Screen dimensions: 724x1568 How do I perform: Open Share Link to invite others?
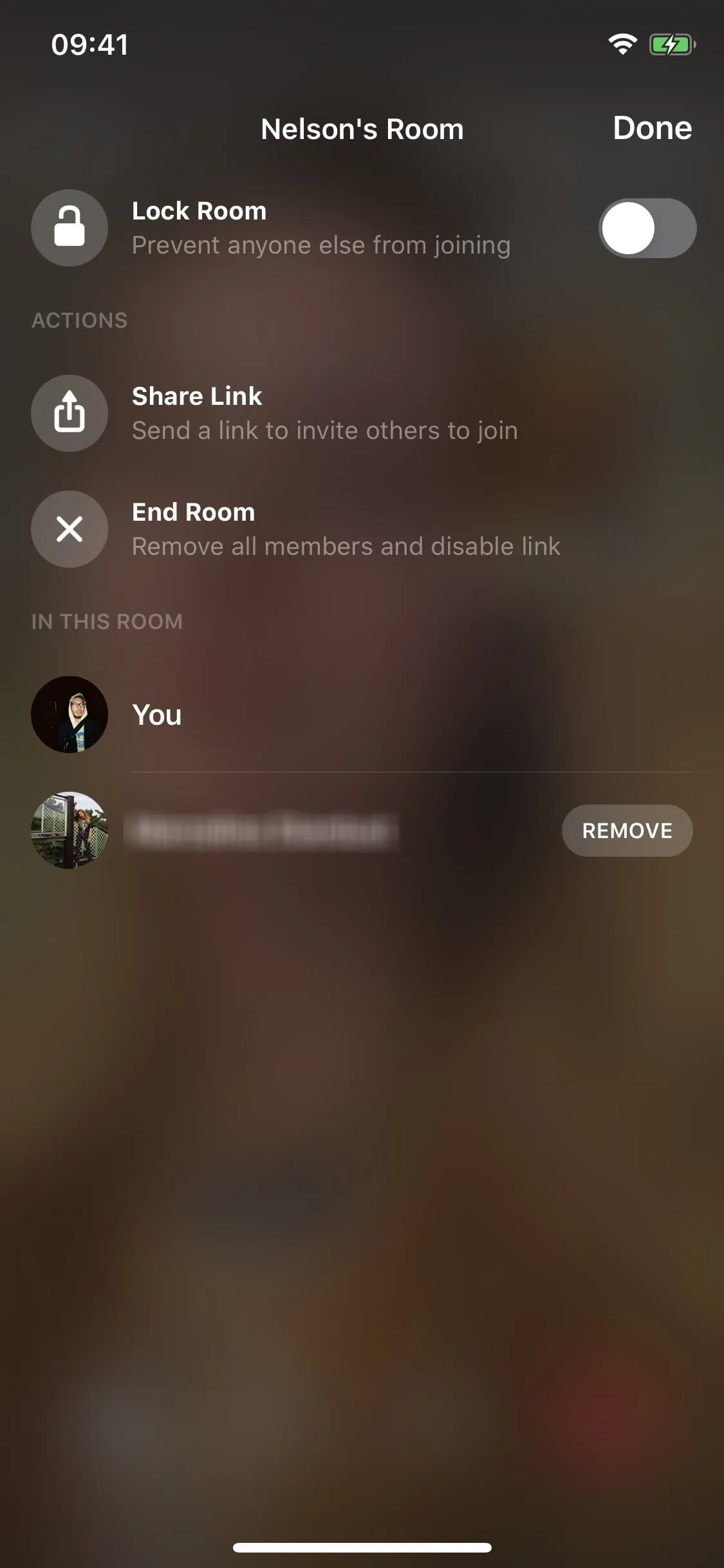[x=362, y=413]
